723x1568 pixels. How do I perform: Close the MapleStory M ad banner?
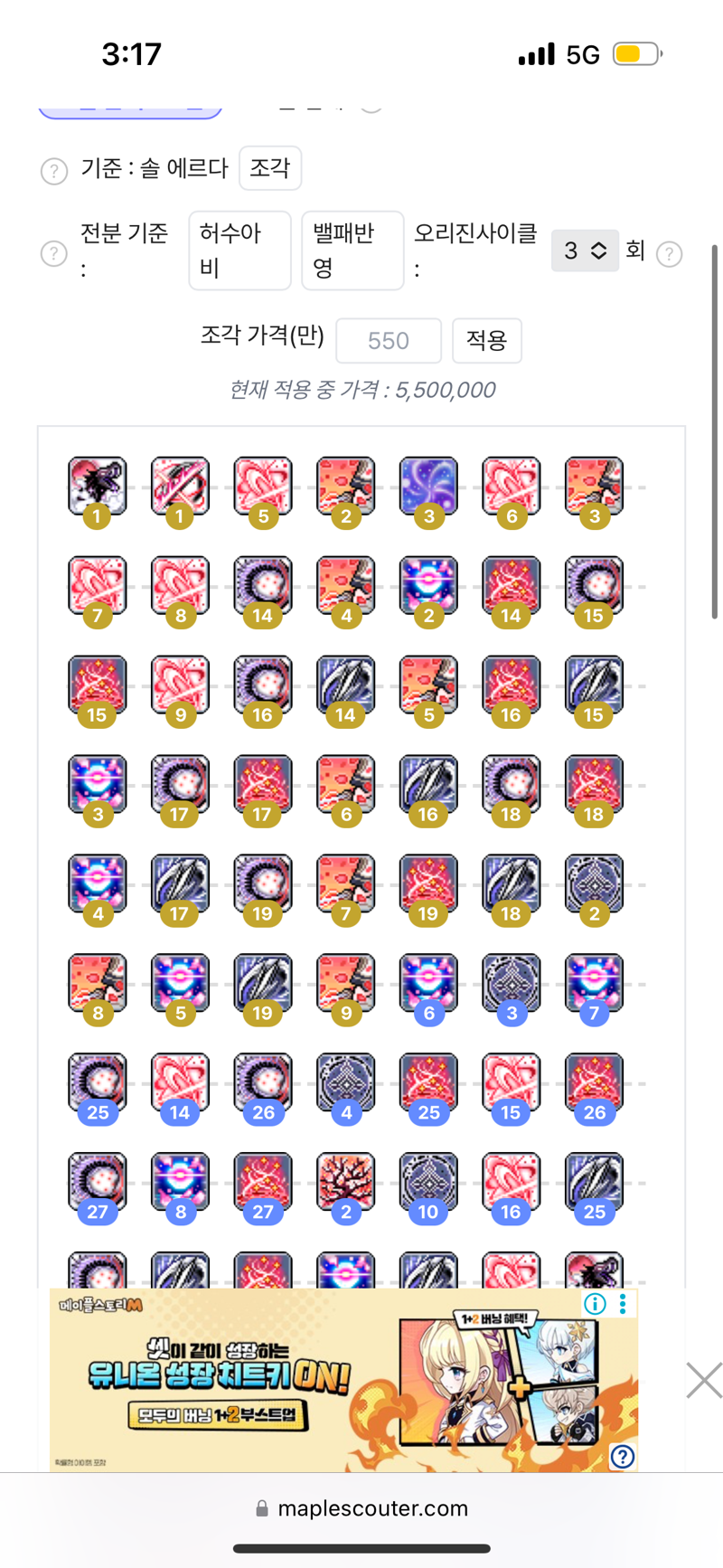[x=703, y=1380]
